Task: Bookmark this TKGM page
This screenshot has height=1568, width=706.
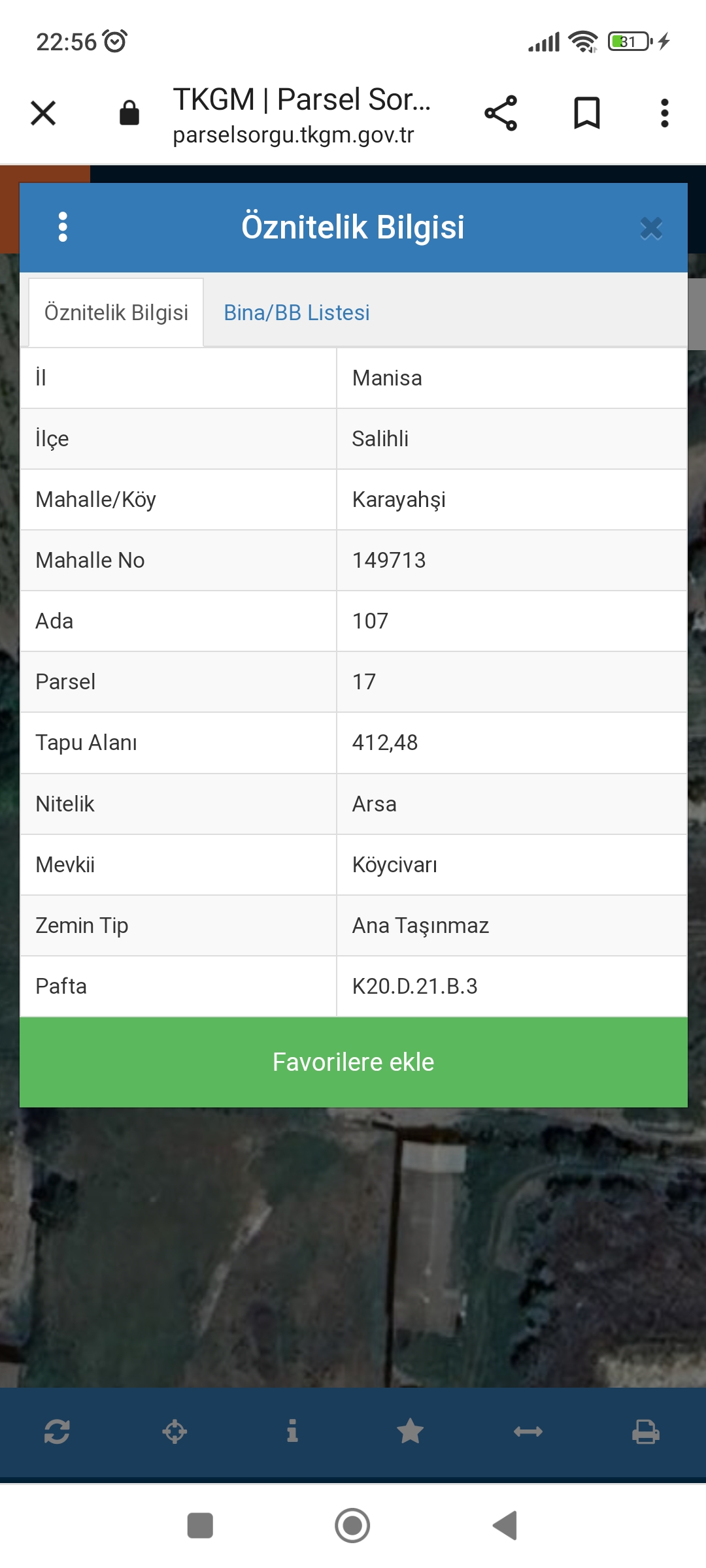Action: pyautogui.click(x=586, y=113)
